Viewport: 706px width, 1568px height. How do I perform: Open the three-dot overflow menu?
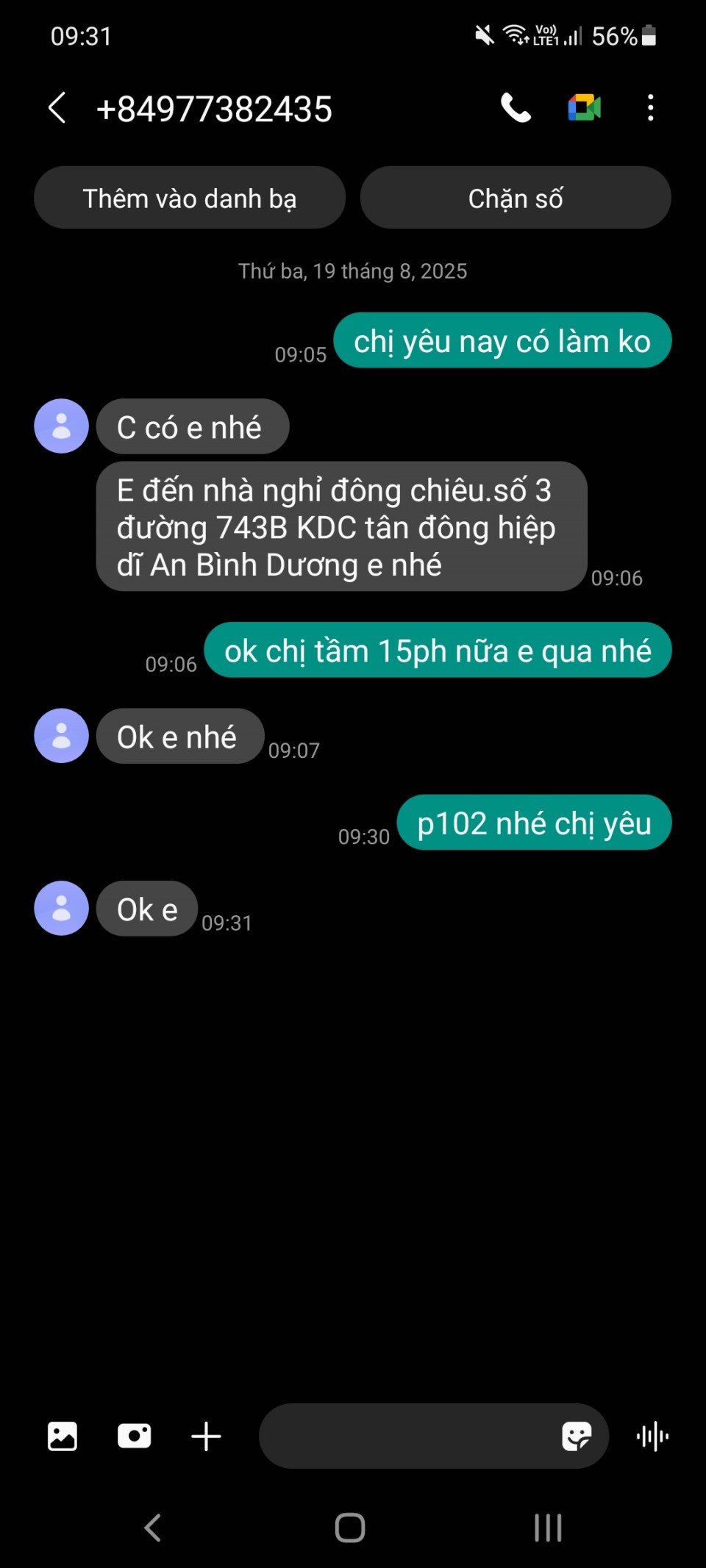pyautogui.click(x=650, y=108)
